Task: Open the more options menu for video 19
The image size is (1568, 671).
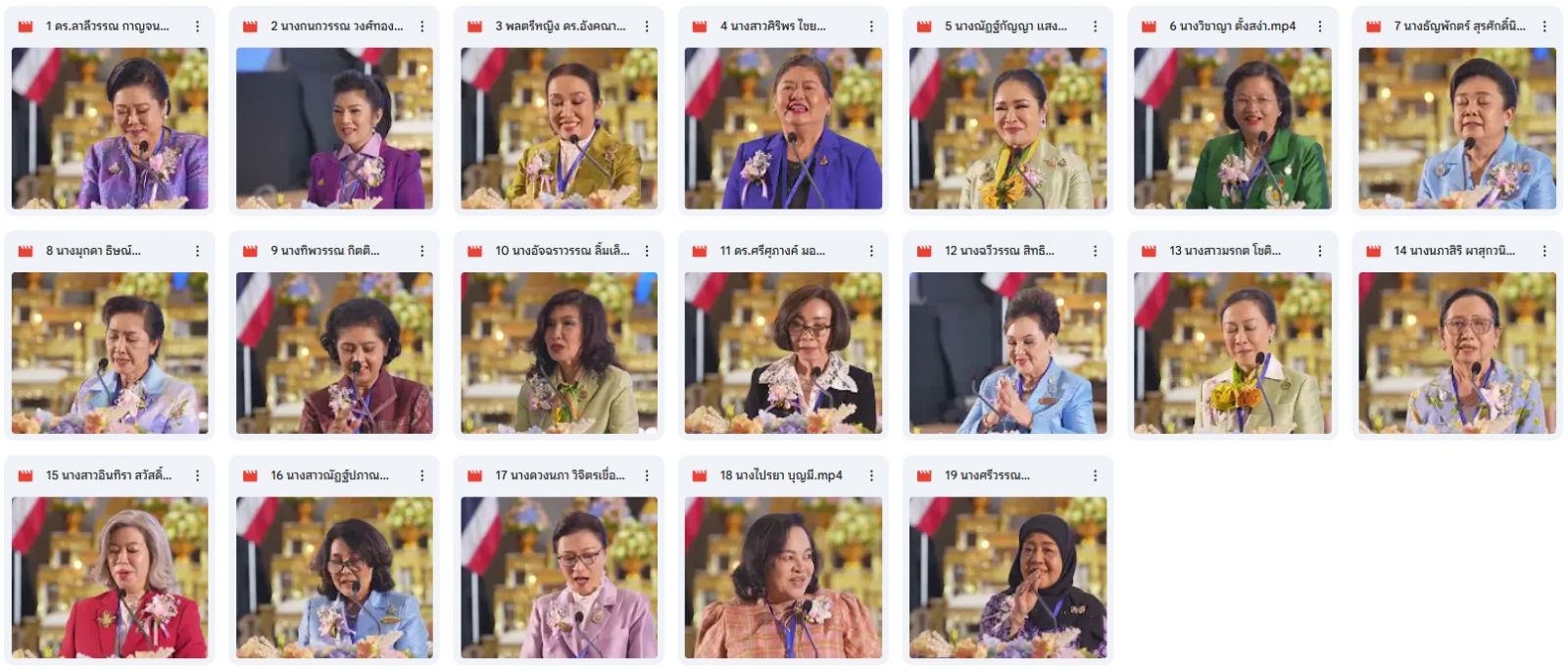Action: pos(1096,475)
